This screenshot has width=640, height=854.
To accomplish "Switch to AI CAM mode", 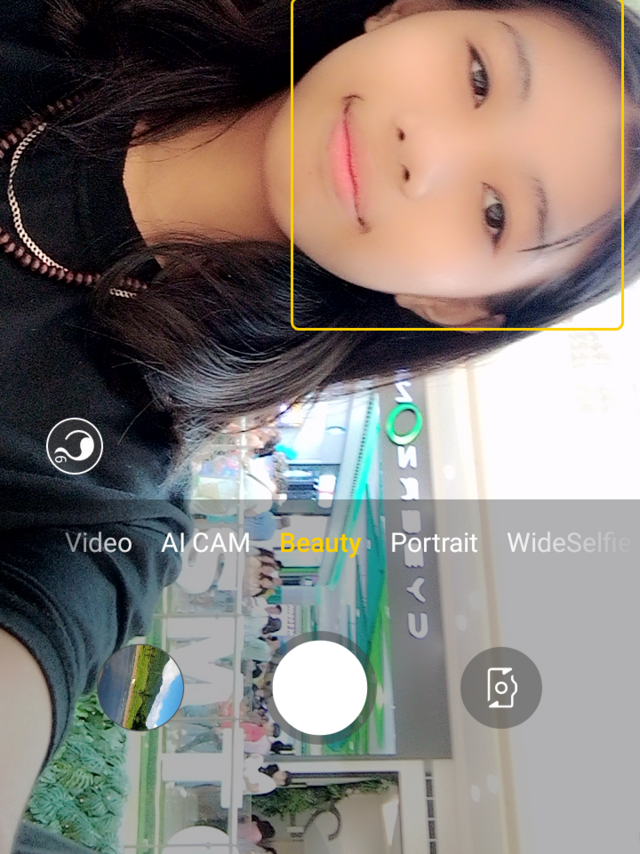I will [205, 543].
